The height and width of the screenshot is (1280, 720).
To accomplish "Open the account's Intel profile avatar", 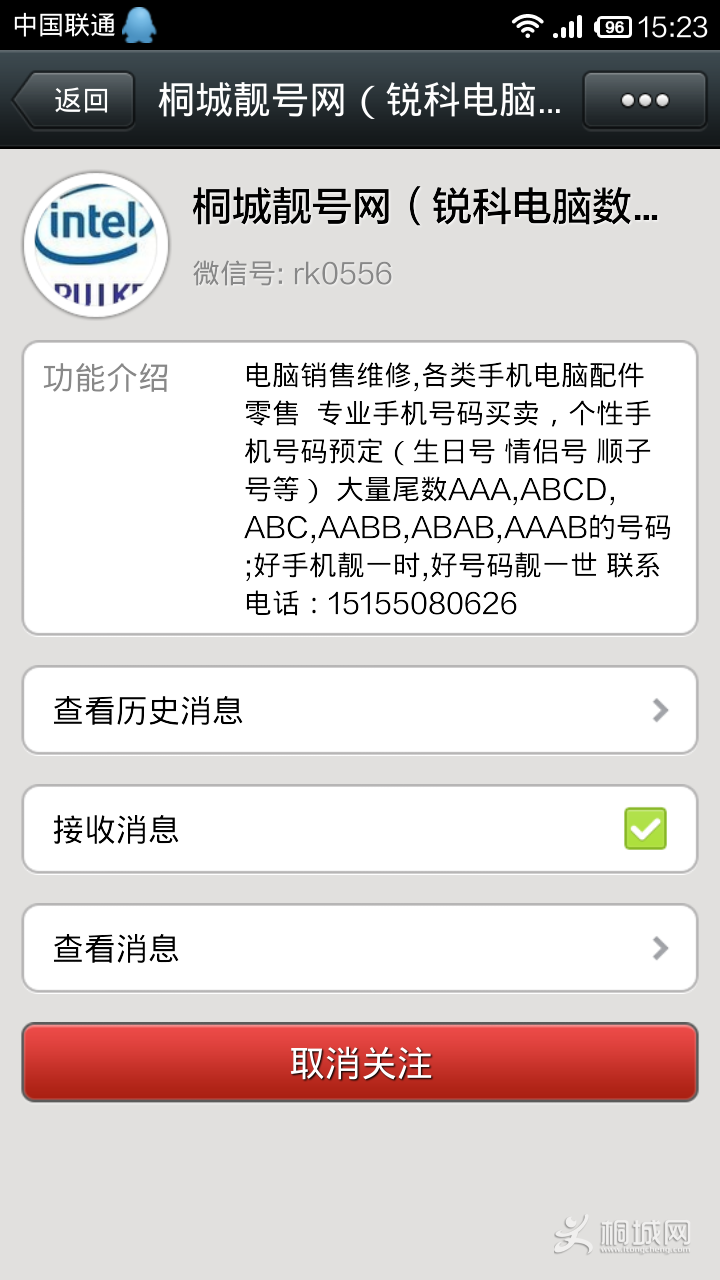I will tap(95, 244).
